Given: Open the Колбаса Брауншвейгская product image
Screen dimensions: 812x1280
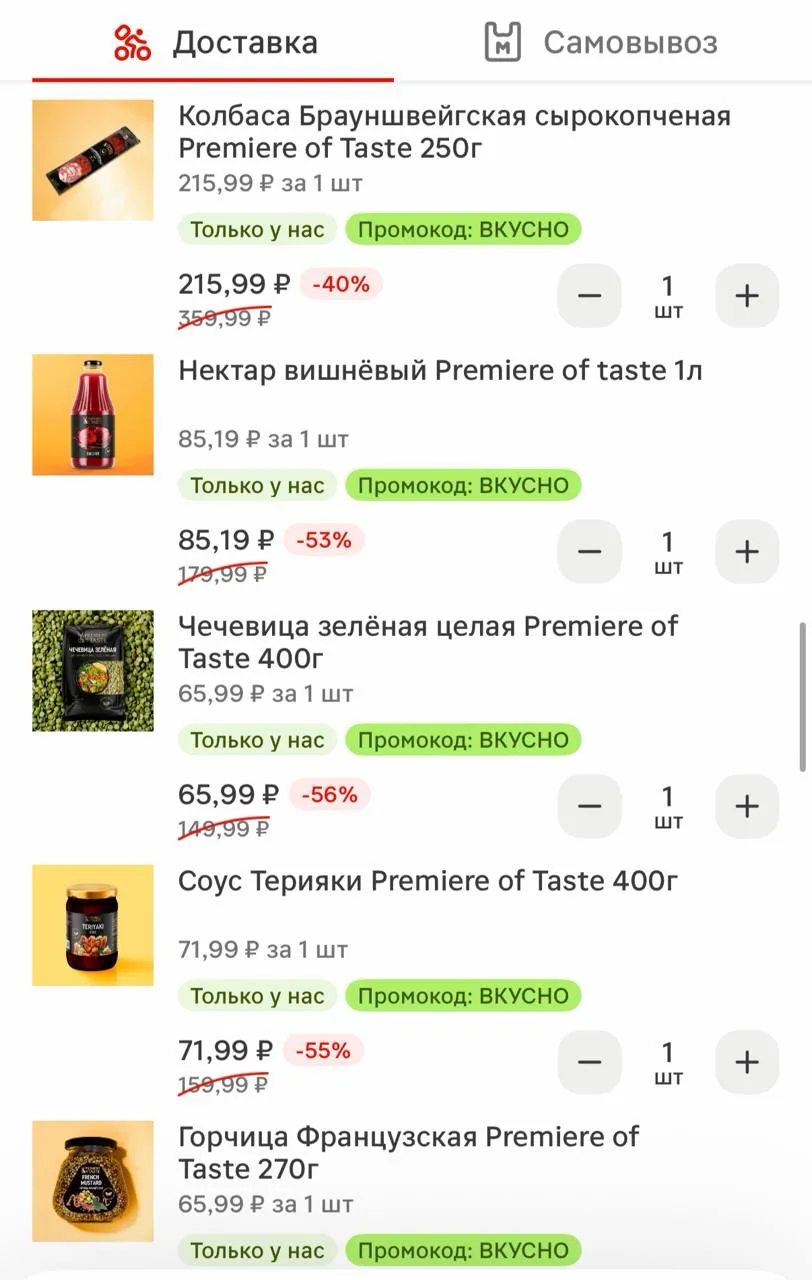Looking at the screenshot, I should pyautogui.click(x=93, y=160).
